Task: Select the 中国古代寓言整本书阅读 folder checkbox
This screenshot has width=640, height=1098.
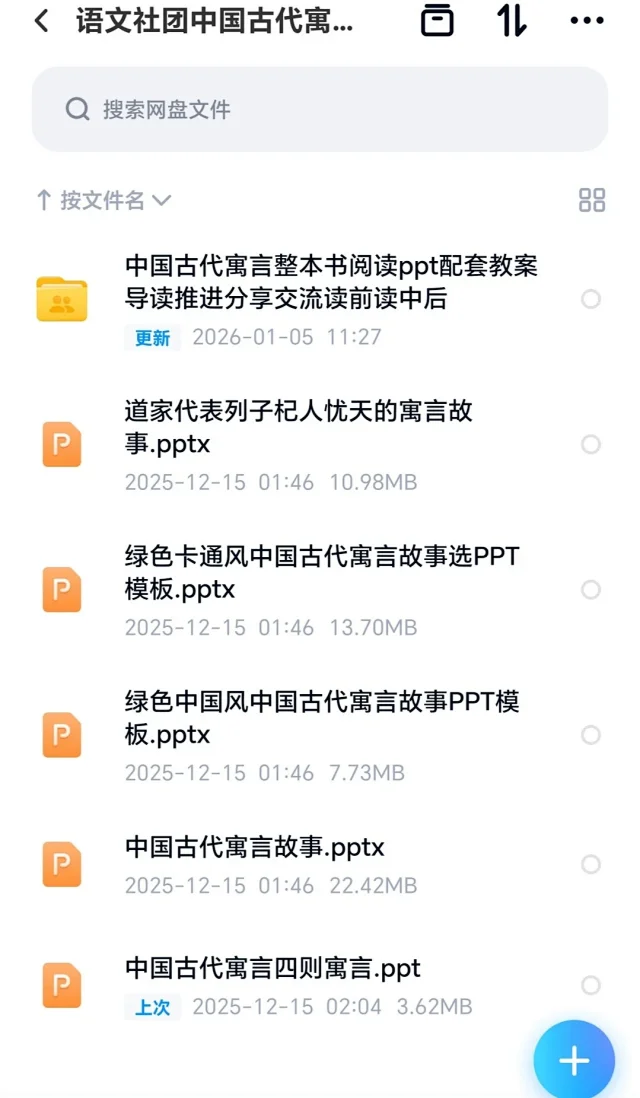Action: pyautogui.click(x=591, y=299)
